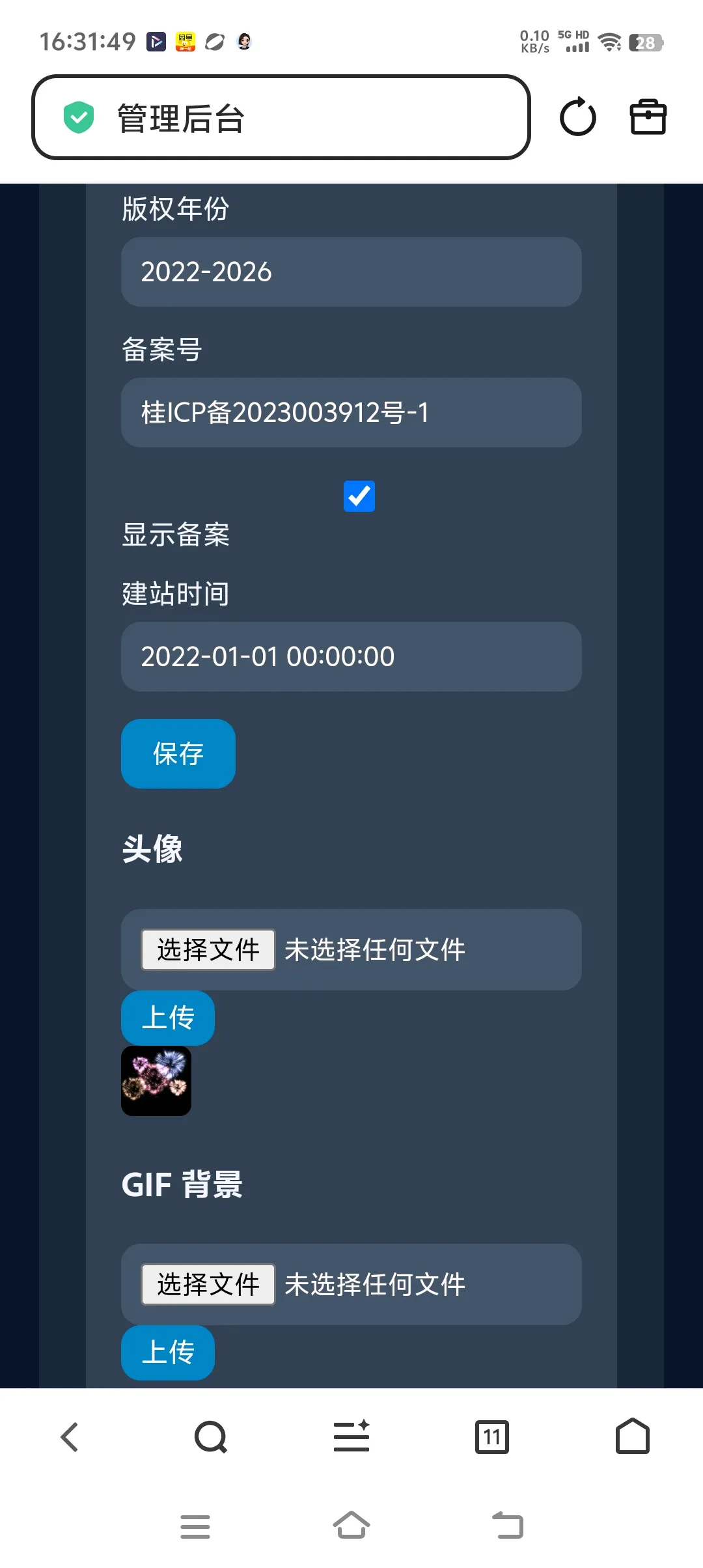
Task: Open the browser toolbox icon
Action: [648, 117]
